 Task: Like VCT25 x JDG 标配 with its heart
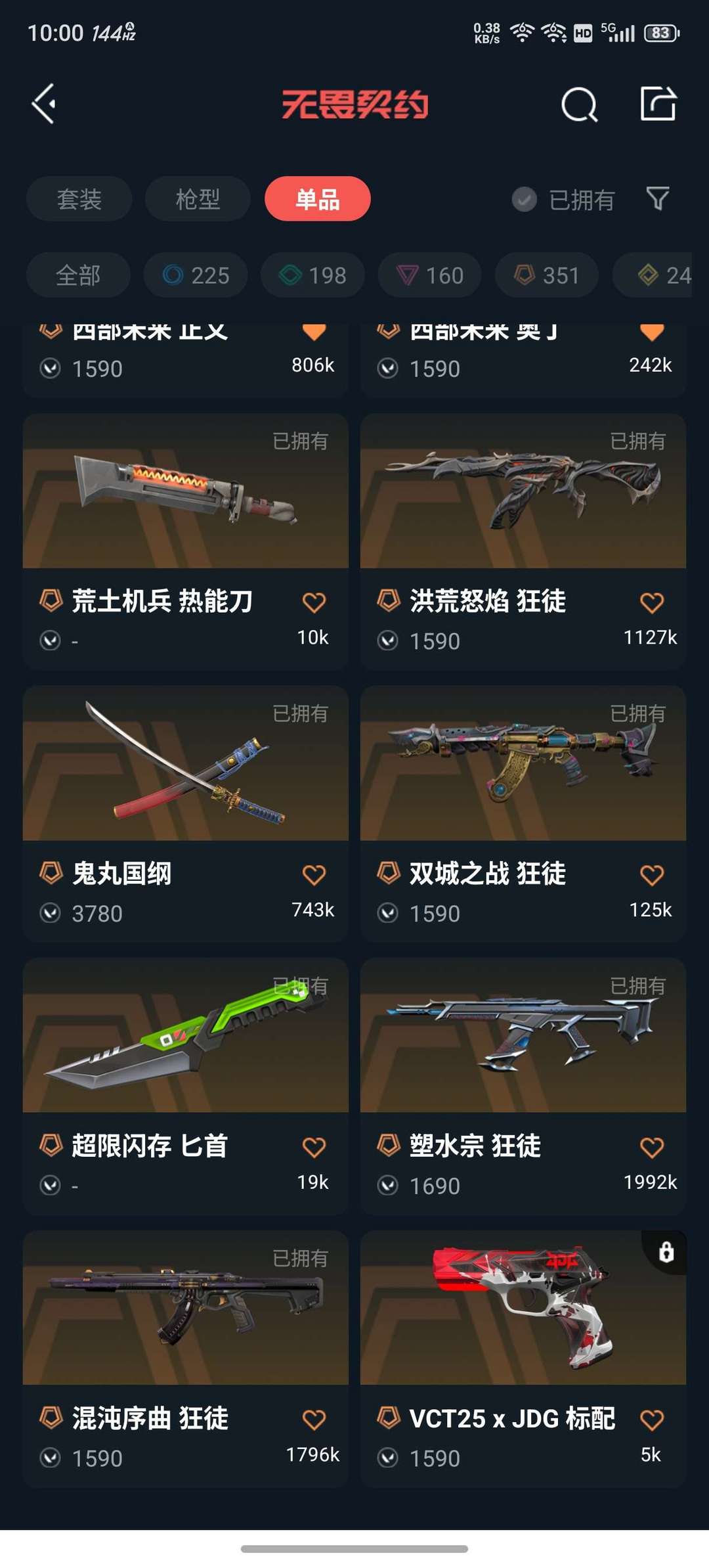[x=651, y=1420]
